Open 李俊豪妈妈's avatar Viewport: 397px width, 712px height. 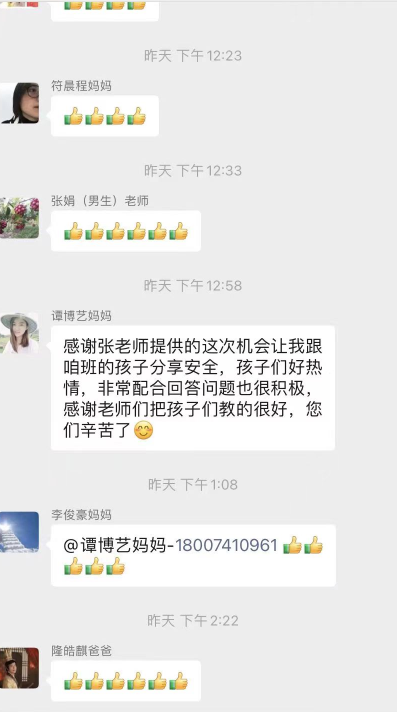click(x=20, y=532)
